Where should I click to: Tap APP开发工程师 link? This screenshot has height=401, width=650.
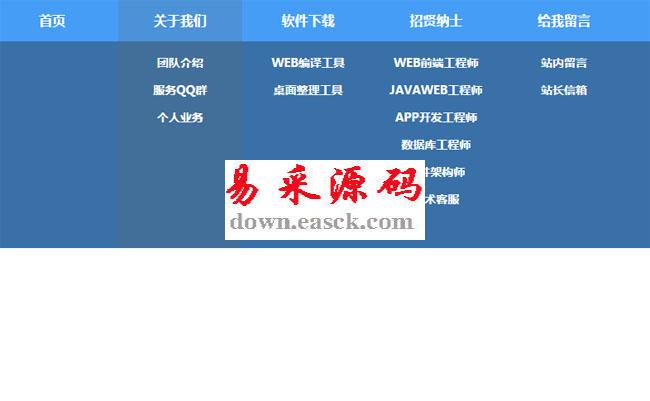point(436,117)
